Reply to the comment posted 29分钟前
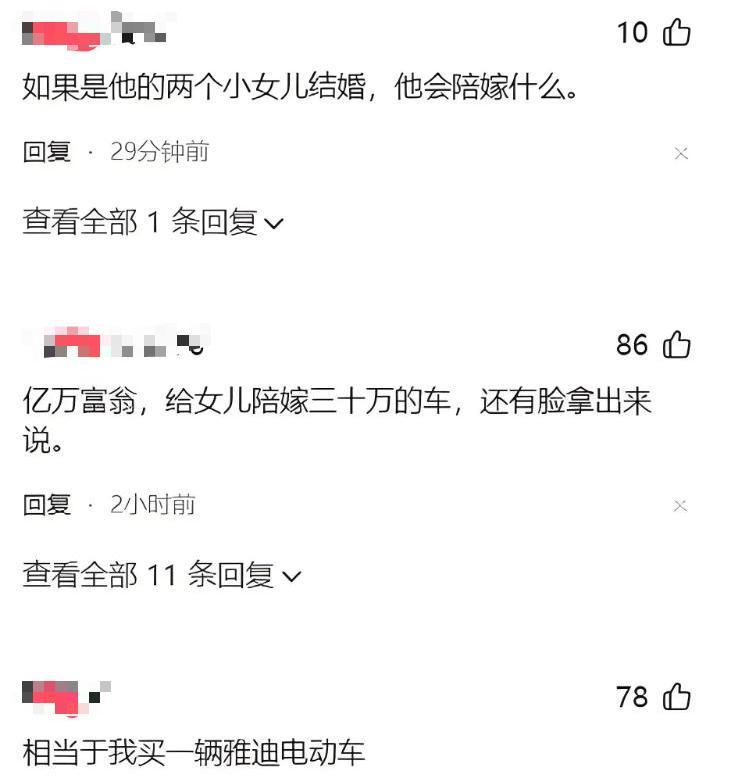 click(x=47, y=152)
